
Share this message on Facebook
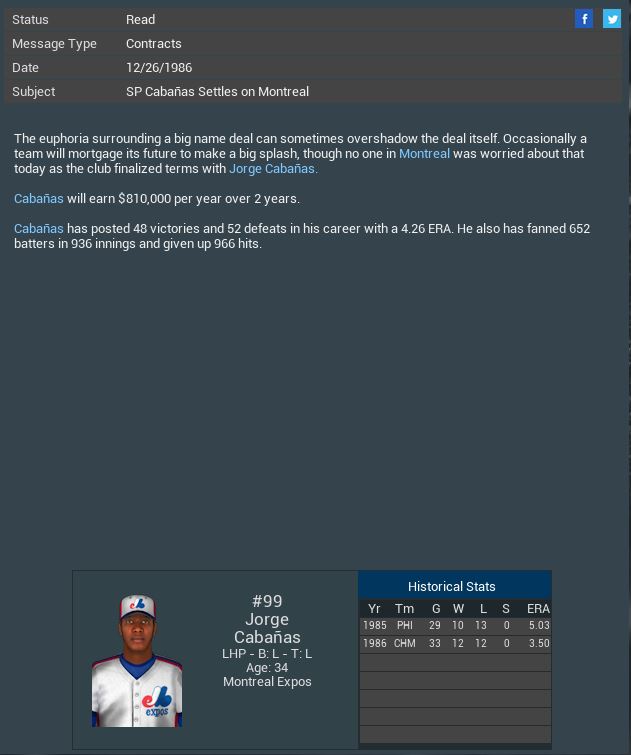tap(584, 19)
